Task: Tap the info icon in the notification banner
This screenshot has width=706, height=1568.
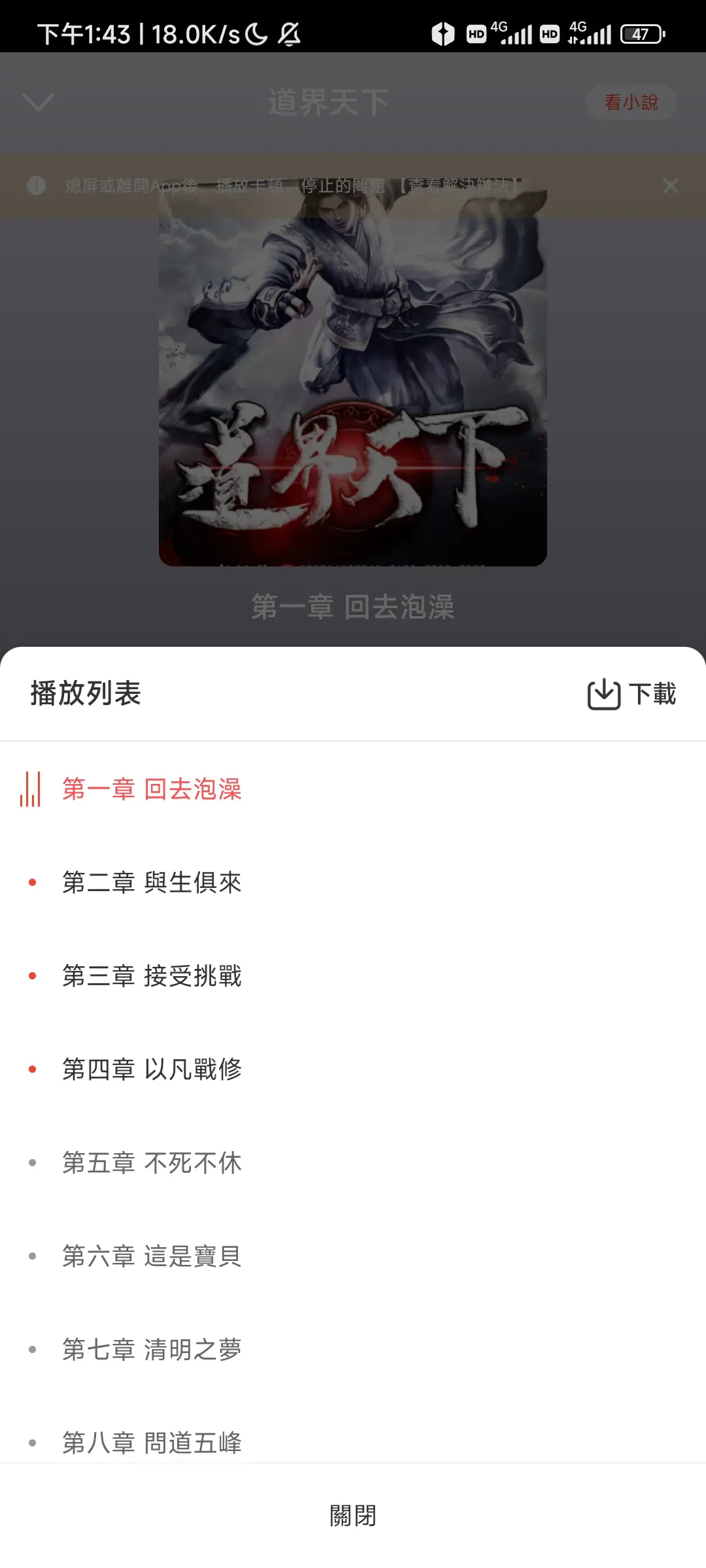Action: pos(36,186)
